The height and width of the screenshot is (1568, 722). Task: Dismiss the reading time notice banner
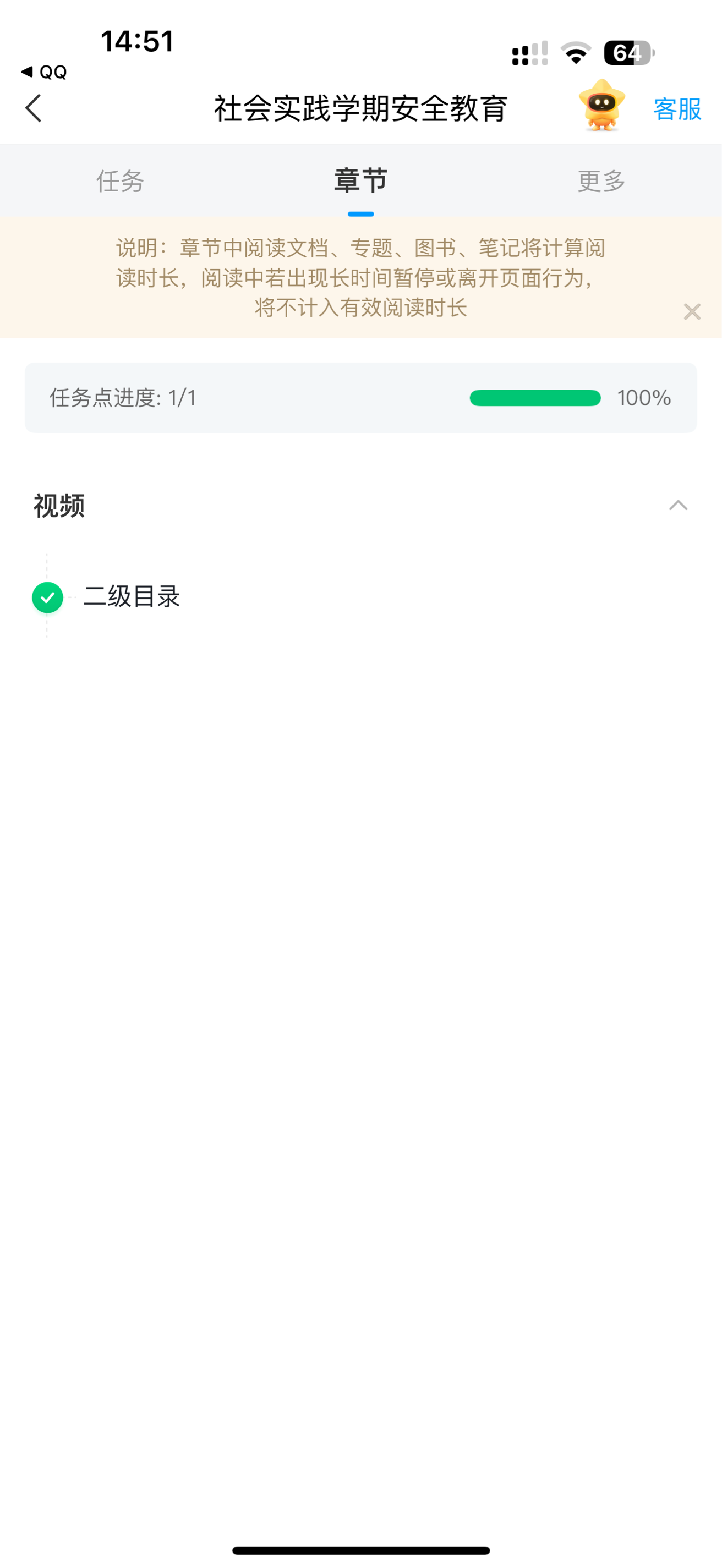click(x=692, y=311)
